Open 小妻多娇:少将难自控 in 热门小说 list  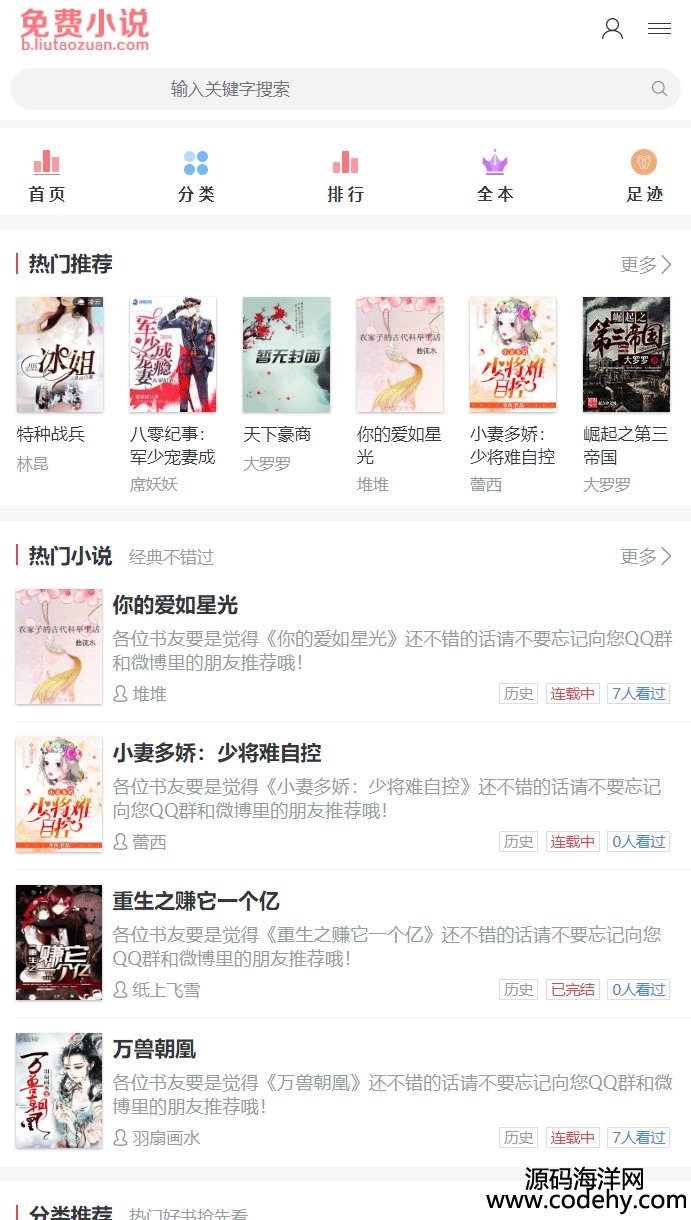tap(217, 753)
